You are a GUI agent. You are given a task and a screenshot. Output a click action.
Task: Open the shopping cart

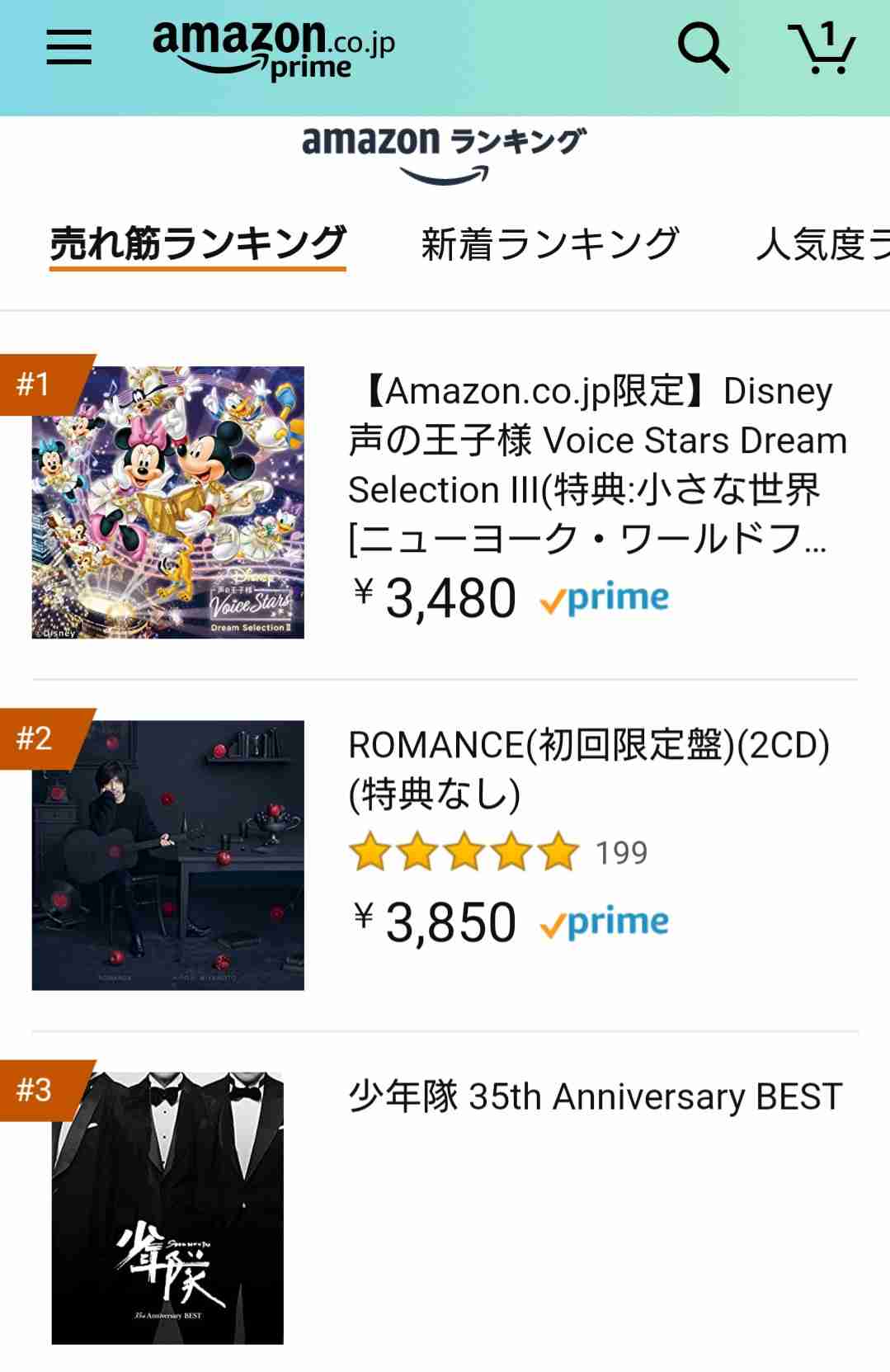[x=822, y=48]
